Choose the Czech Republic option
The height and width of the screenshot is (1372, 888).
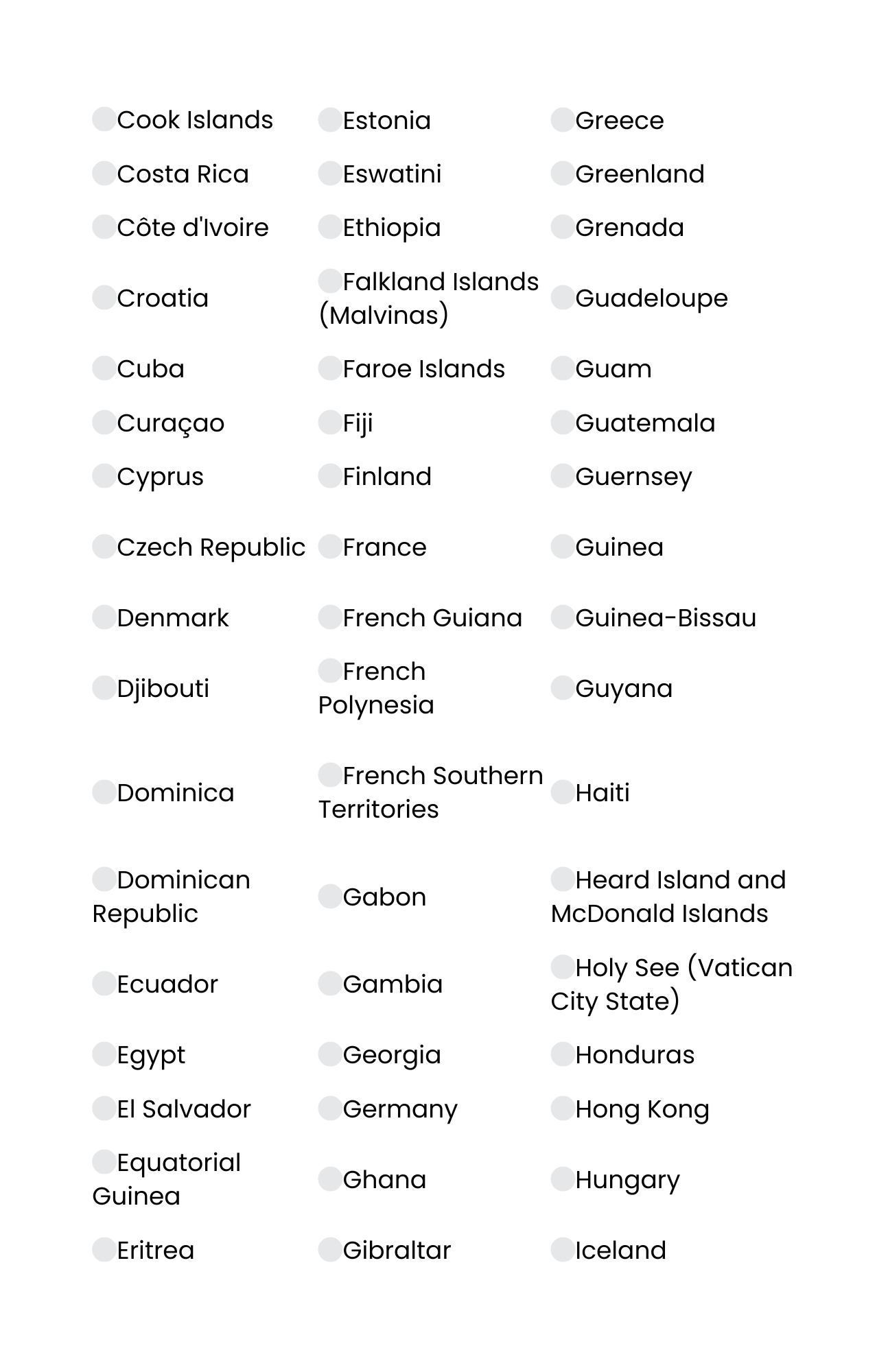click(104, 547)
